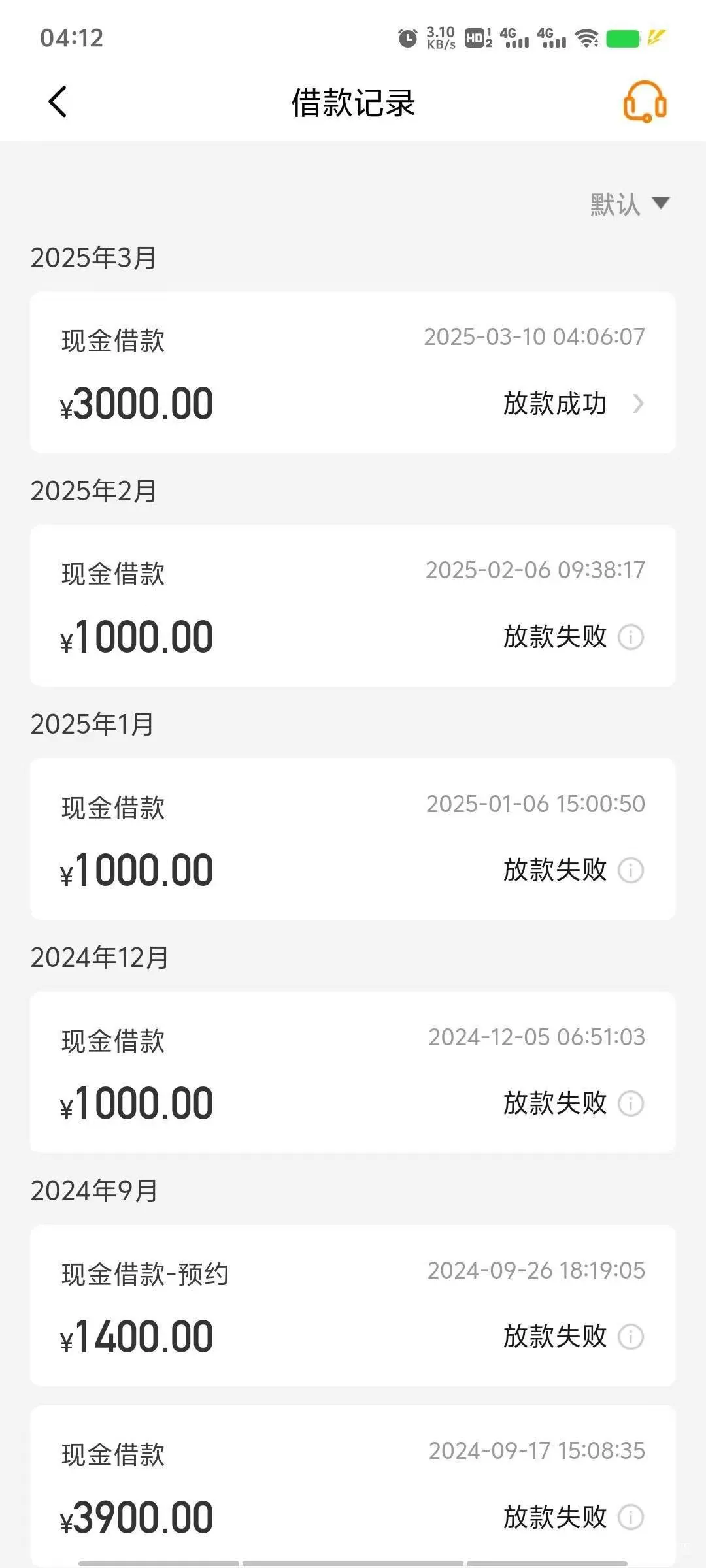Open the ¥3000.00 放款成功 loan record
Image resolution: width=706 pixels, height=1568 pixels.
point(353,372)
